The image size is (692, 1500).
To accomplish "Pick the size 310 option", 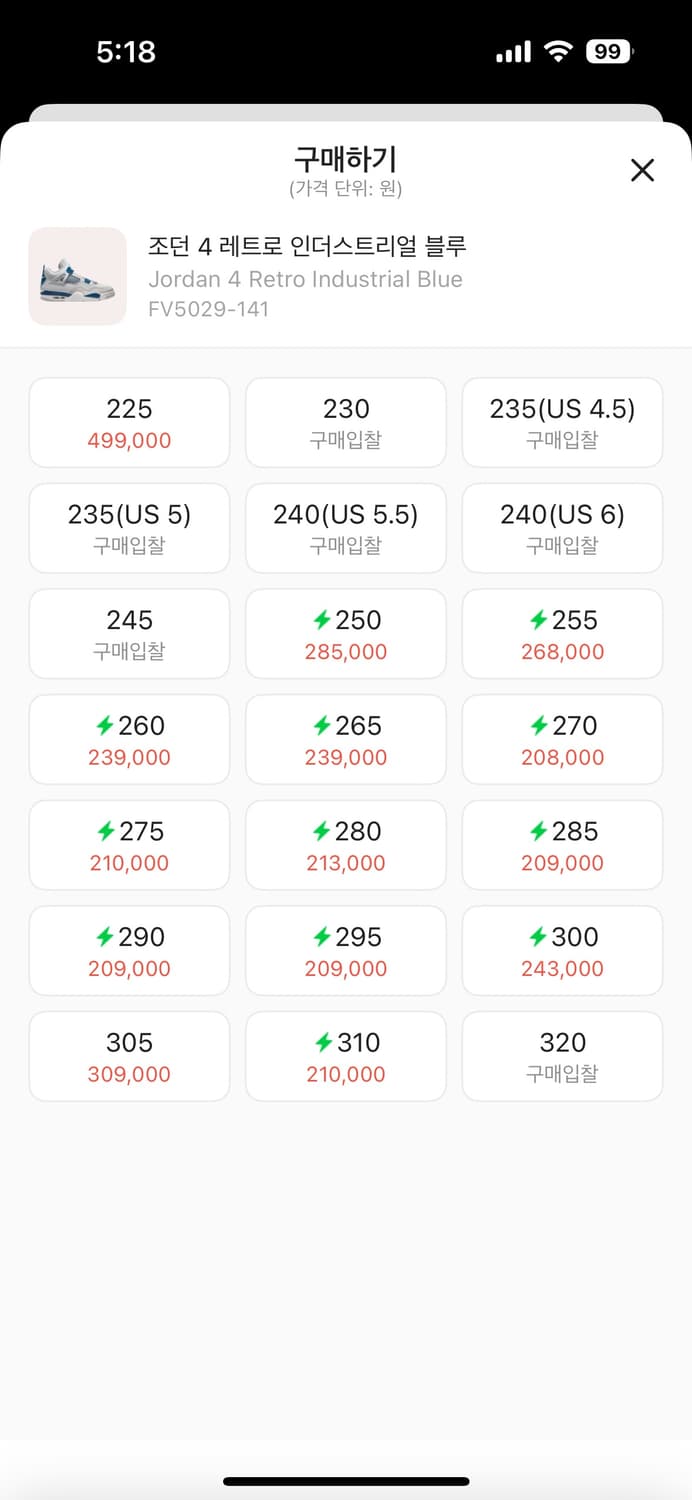I will [346, 1057].
